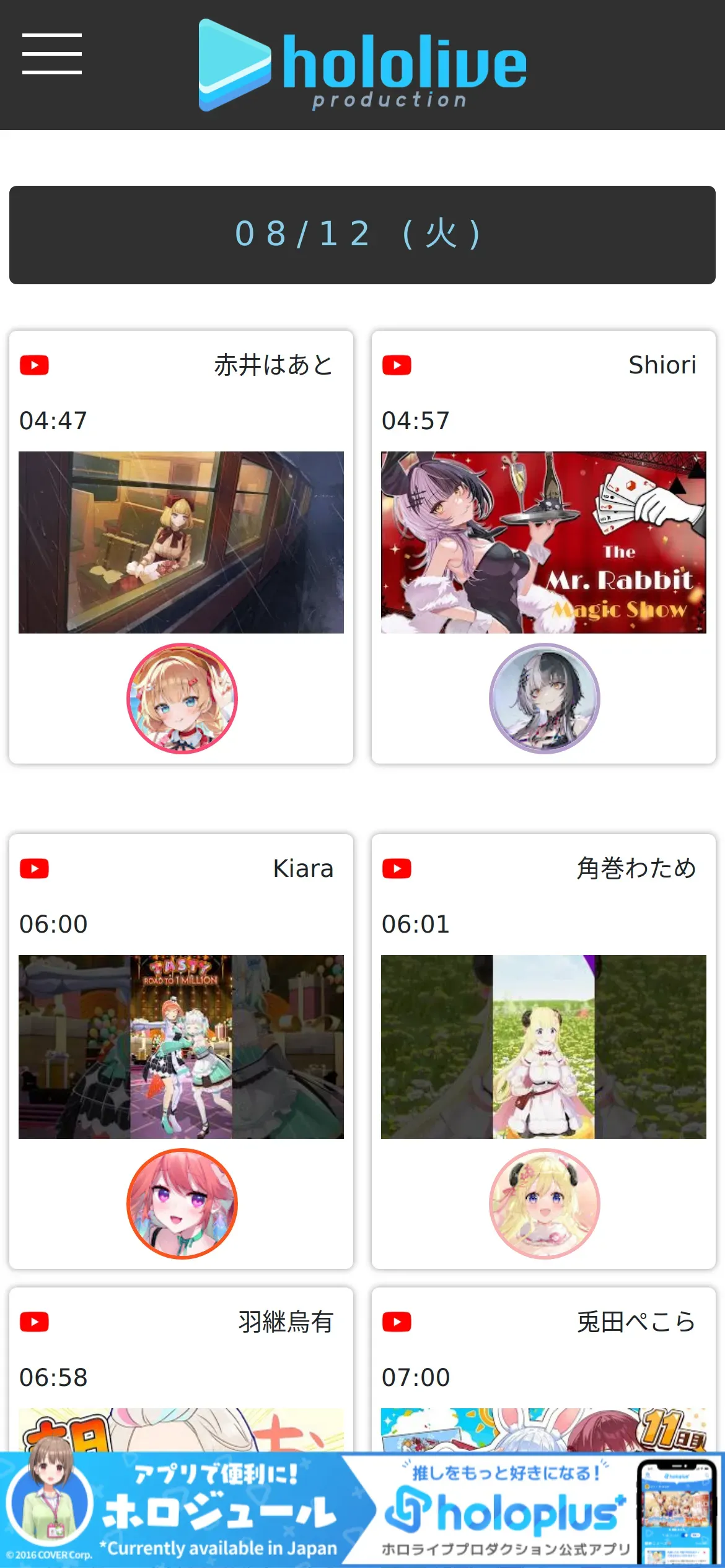This screenshot has width=725, height=1568.
Task: Tap the ホロジュール app banner
Action: point(180,1511)
